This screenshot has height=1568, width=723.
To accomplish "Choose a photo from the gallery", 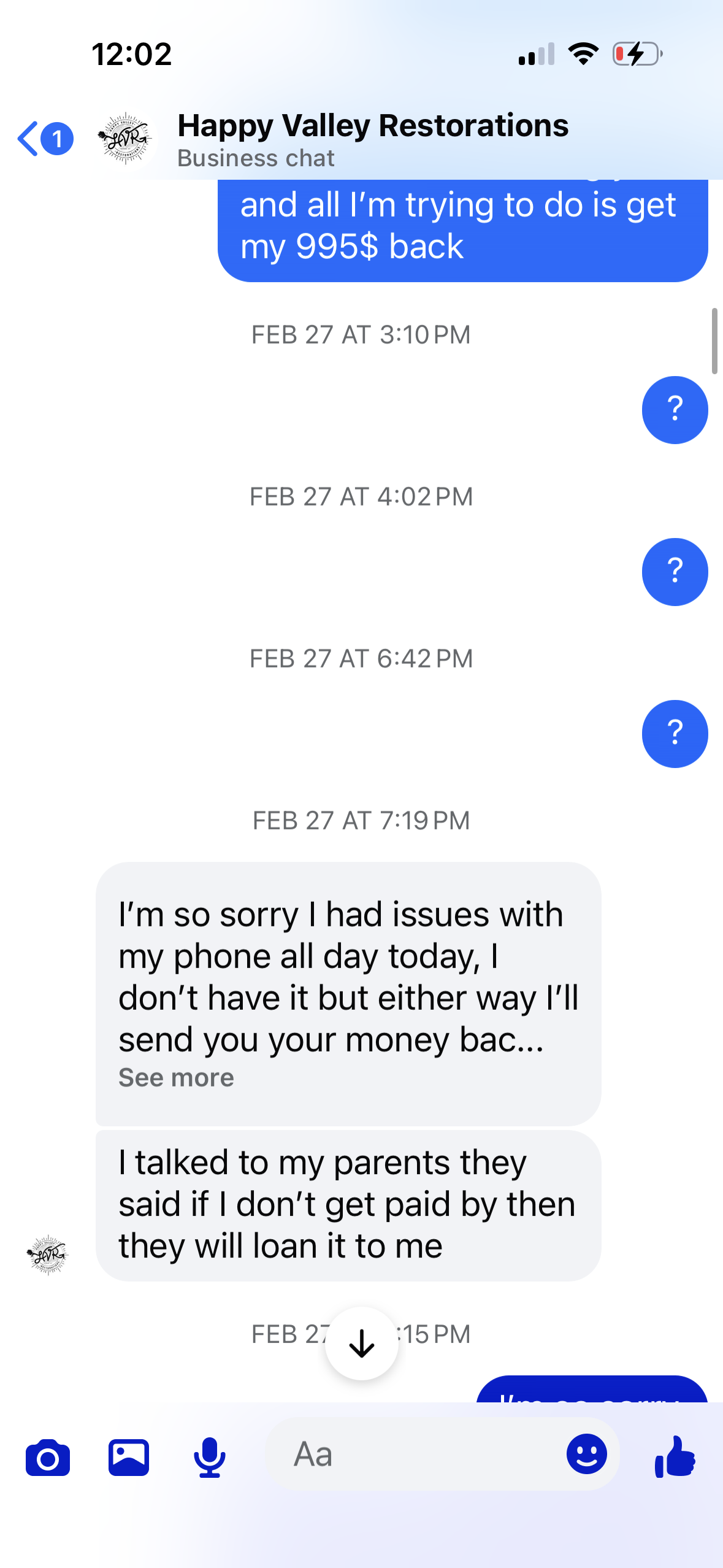I will (x=129, y=1457).
